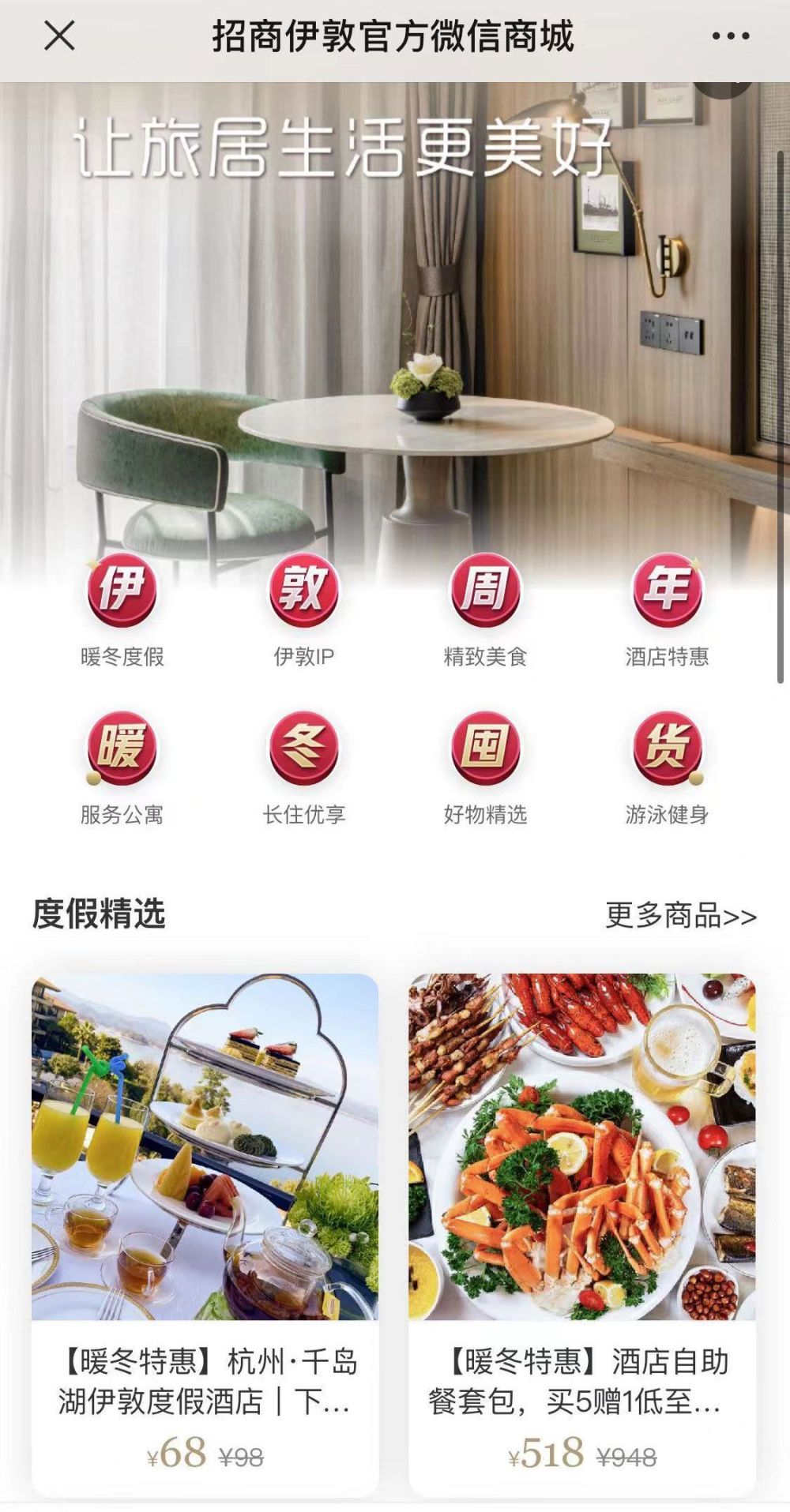Viewport: 790px width, 1512px height.
Task: Choose the 服务公寓 category
Action: point(122,769)
